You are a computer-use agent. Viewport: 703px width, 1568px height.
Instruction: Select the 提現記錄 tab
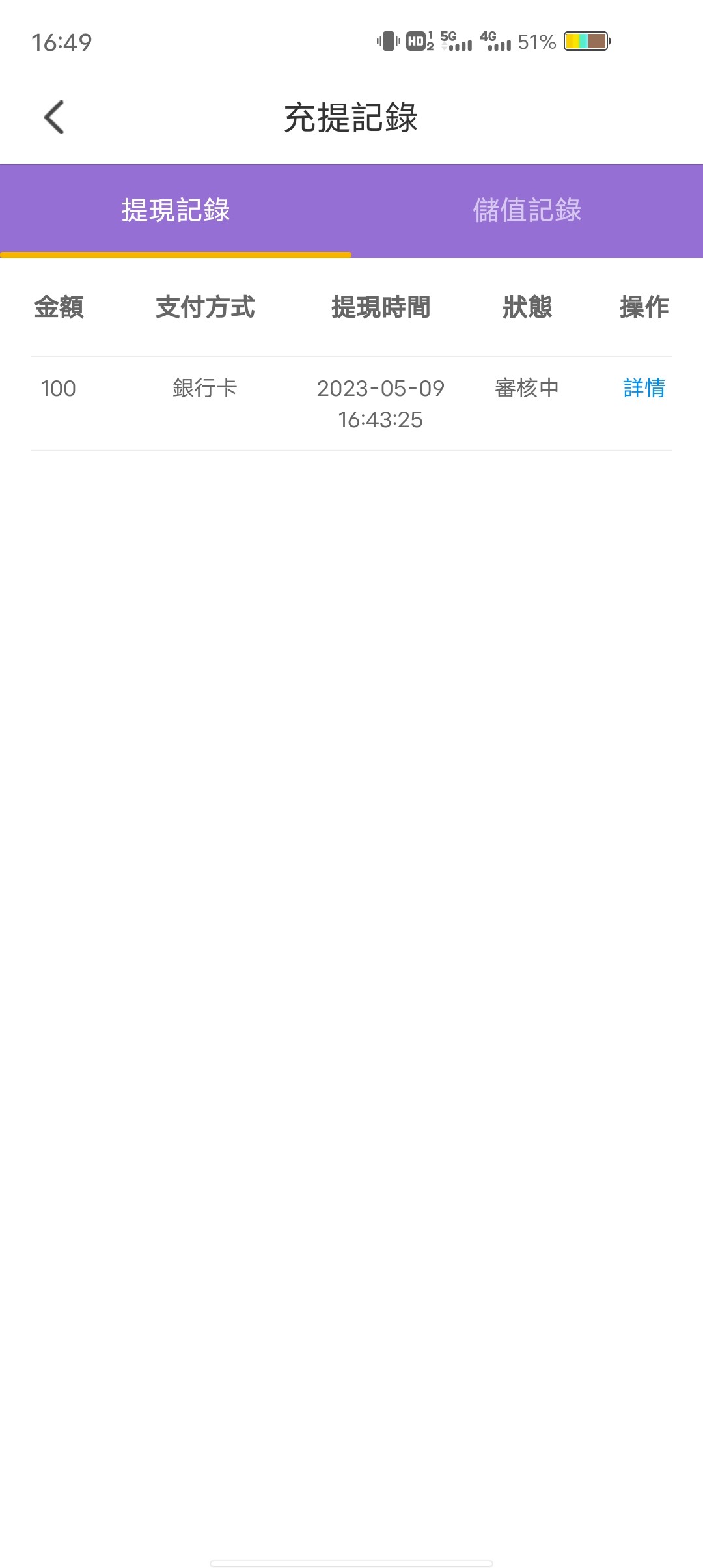(176, 210)
